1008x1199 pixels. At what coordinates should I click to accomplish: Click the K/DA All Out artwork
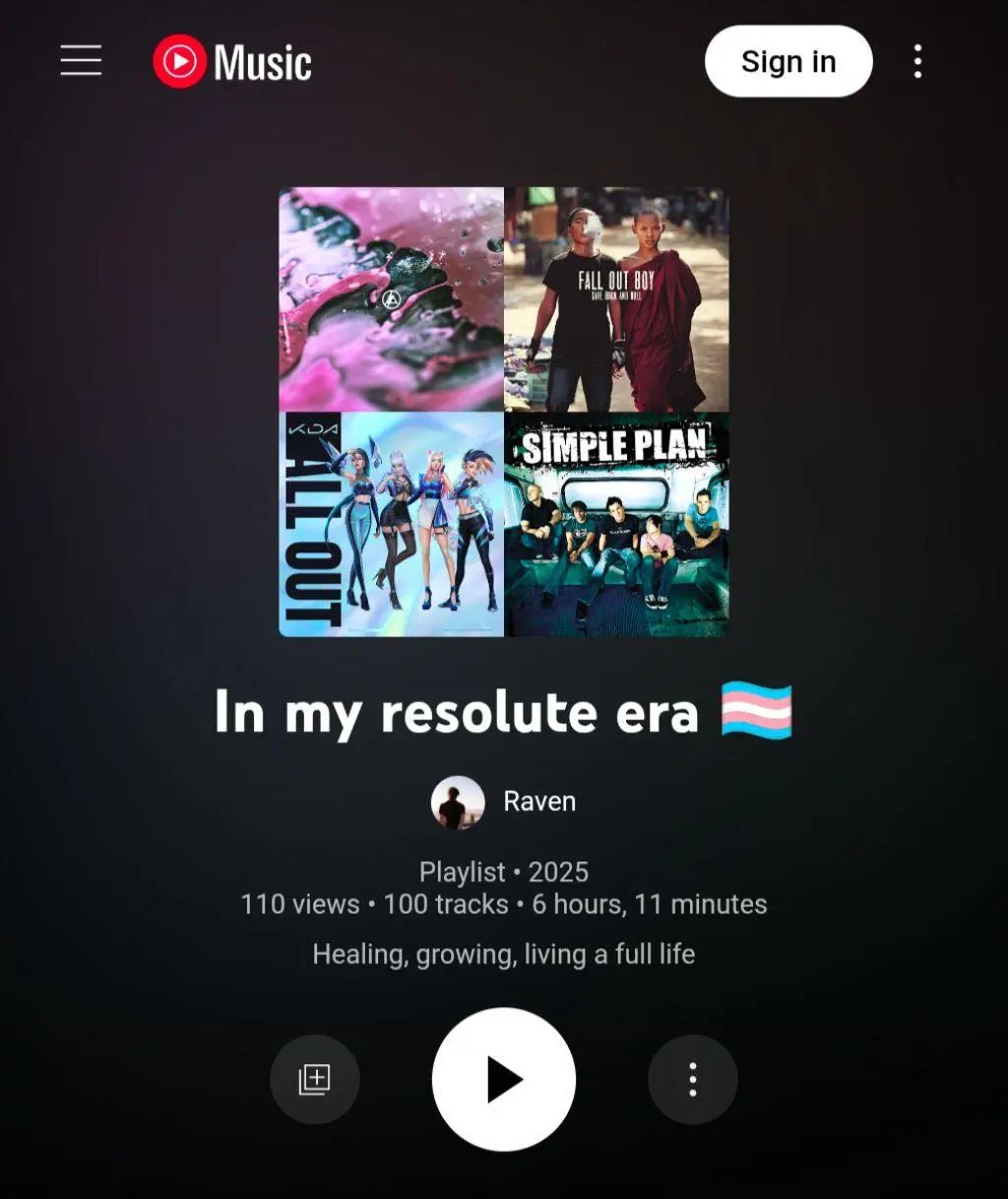pos(390,527)
